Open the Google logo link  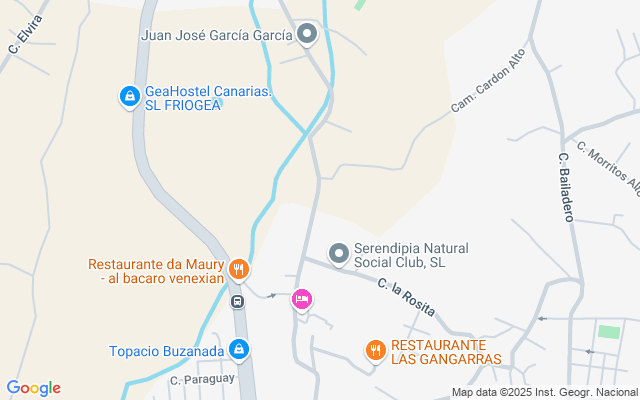[33, 388]
